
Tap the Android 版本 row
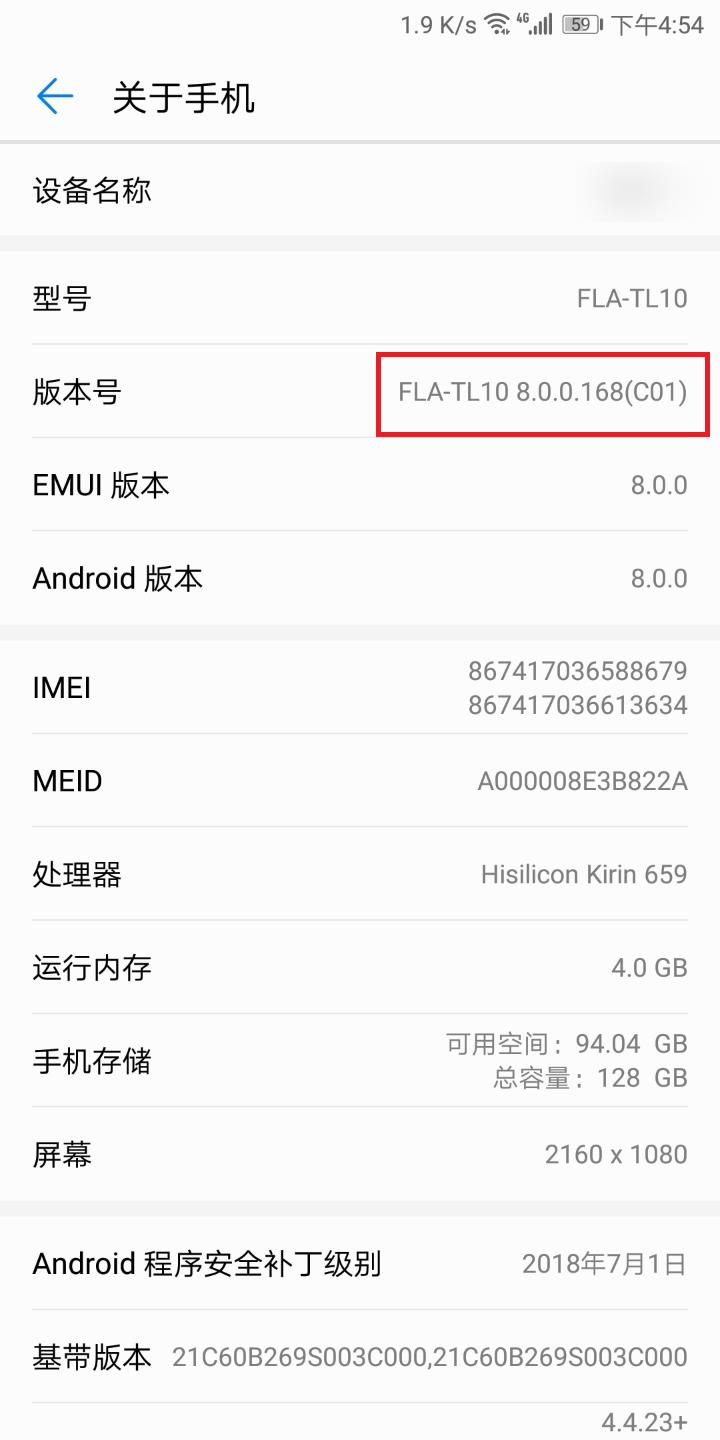coord(360,578)
